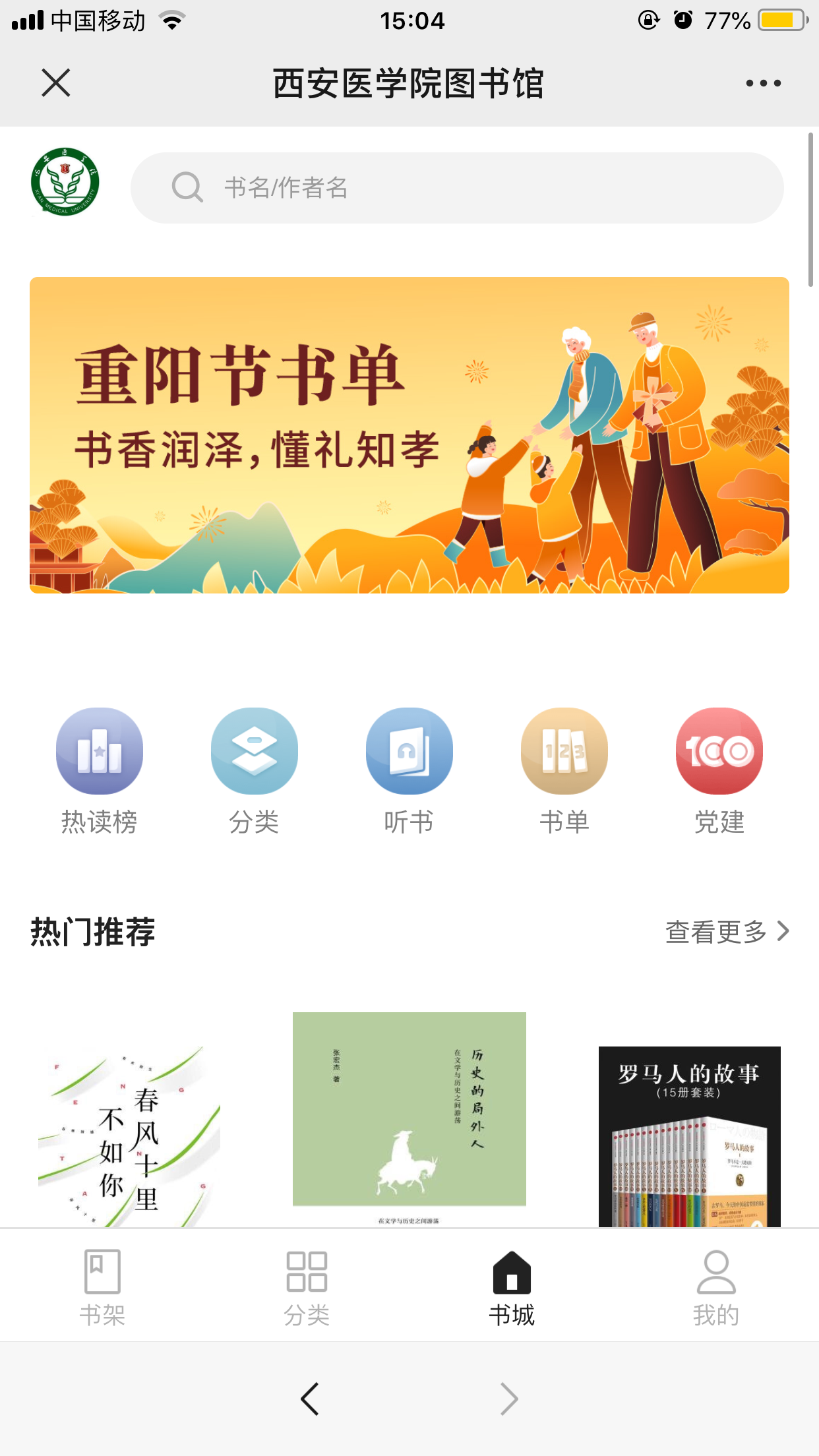819x1456 pixels.
Task: Open the three-dot overflow menu
Action: click(x=763, y=83)
